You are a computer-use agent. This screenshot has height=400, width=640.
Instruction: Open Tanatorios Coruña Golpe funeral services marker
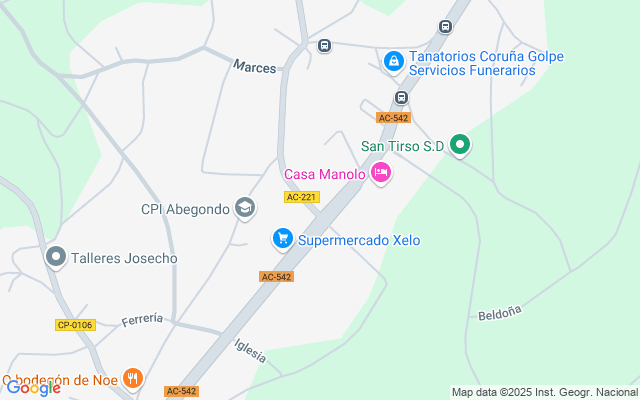394,63
